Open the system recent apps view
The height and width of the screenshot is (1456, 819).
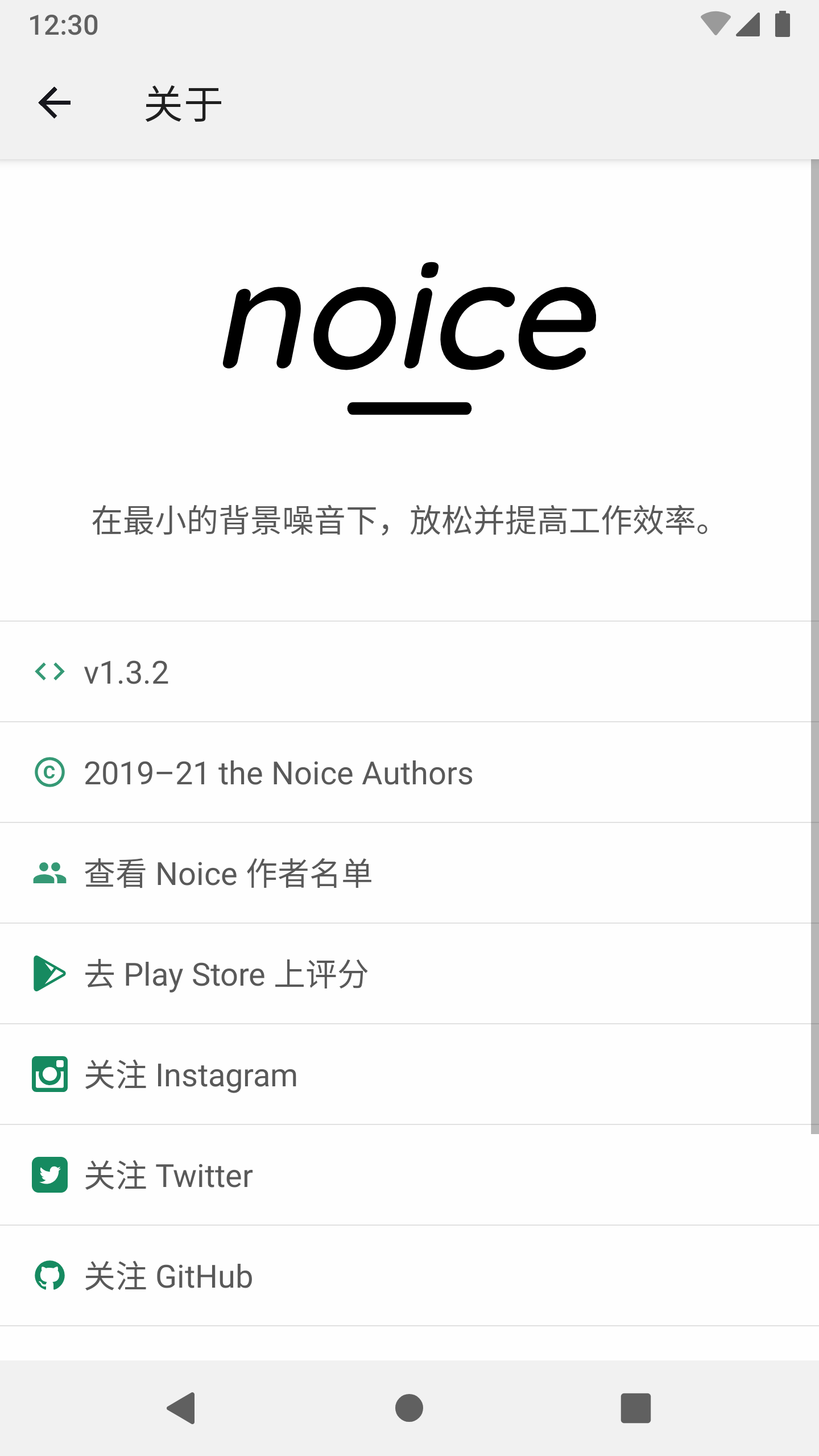tap(635, 1408)
